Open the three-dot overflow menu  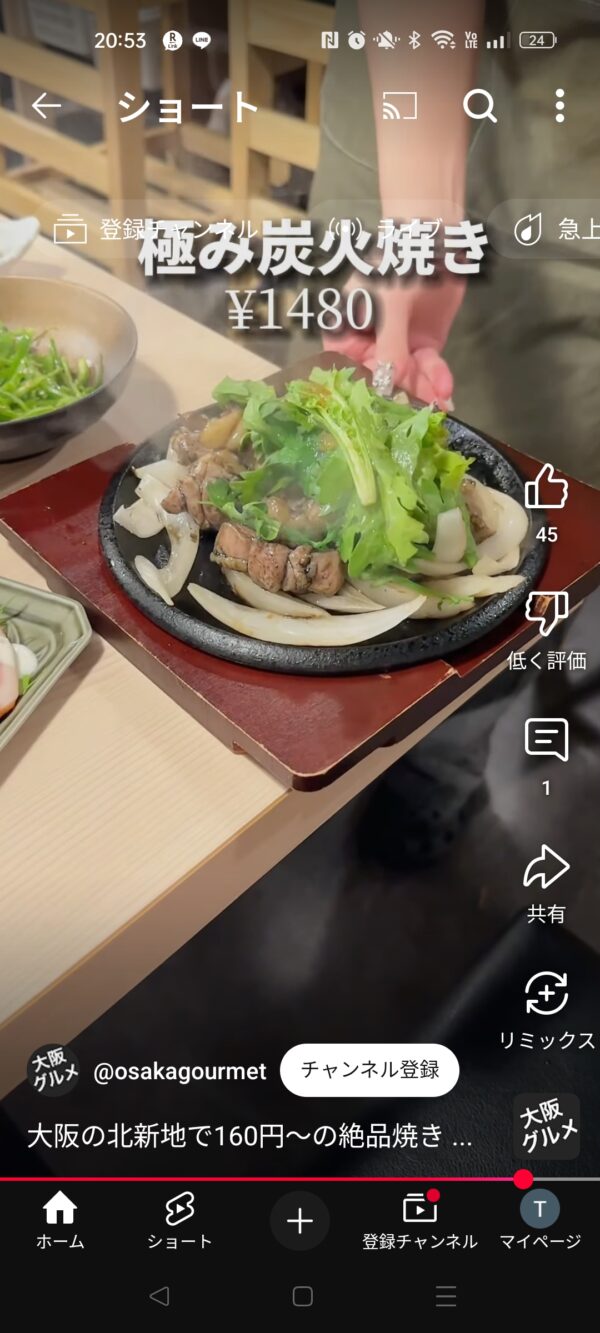[x=559, y=106]
